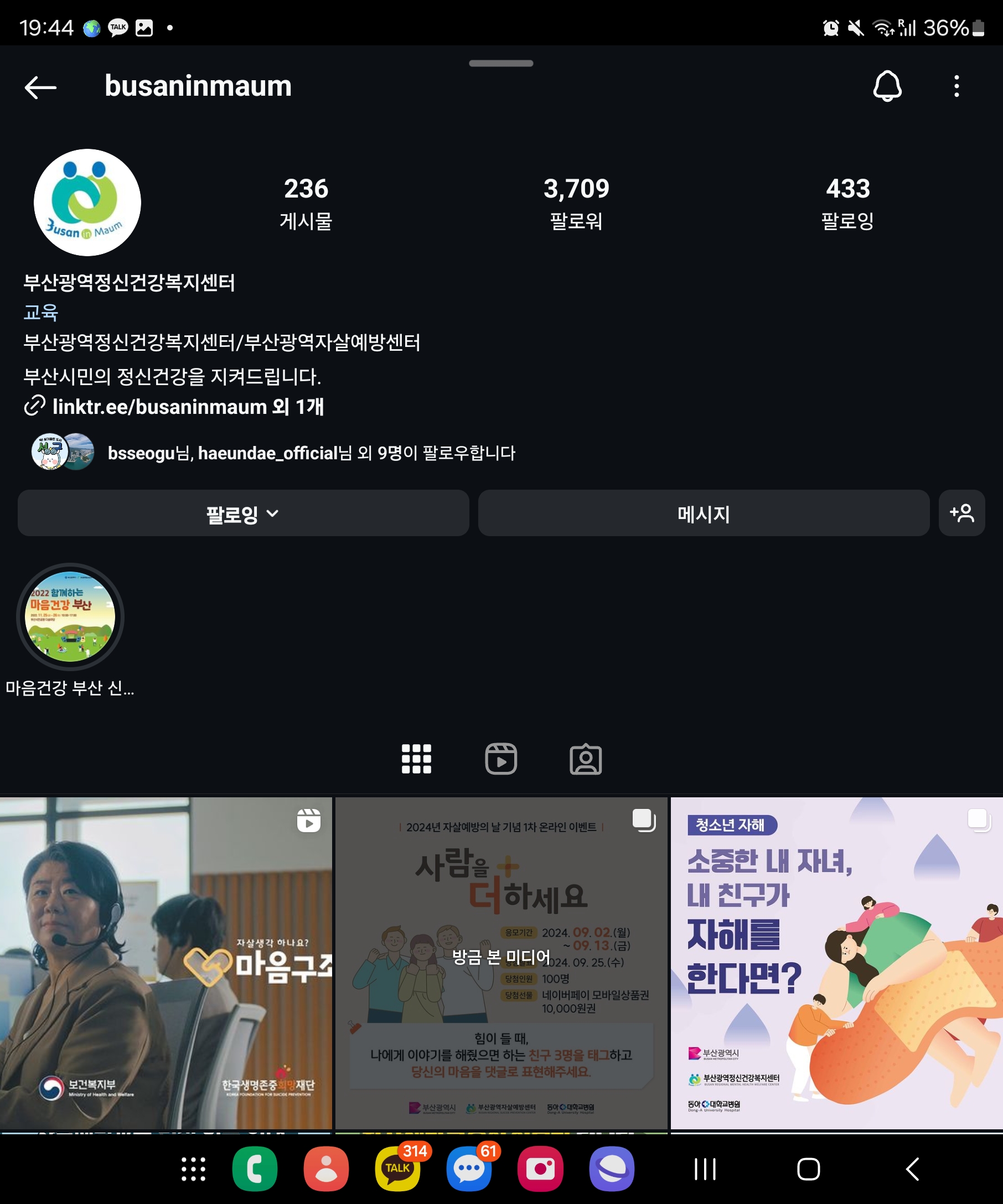View the 3,709 followers list

point(576,203)
